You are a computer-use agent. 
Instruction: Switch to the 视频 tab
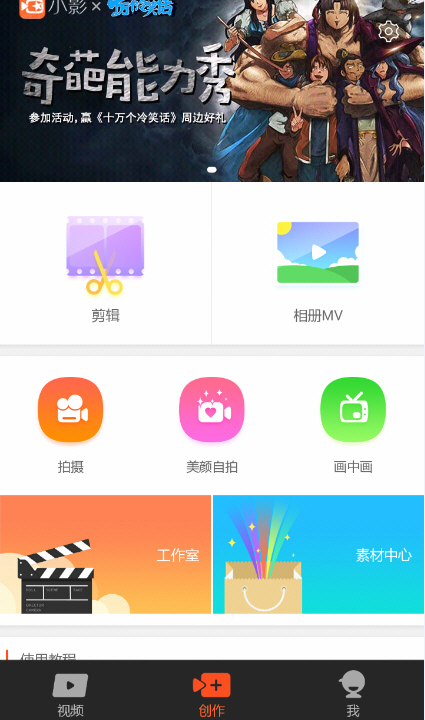[70, 694]
